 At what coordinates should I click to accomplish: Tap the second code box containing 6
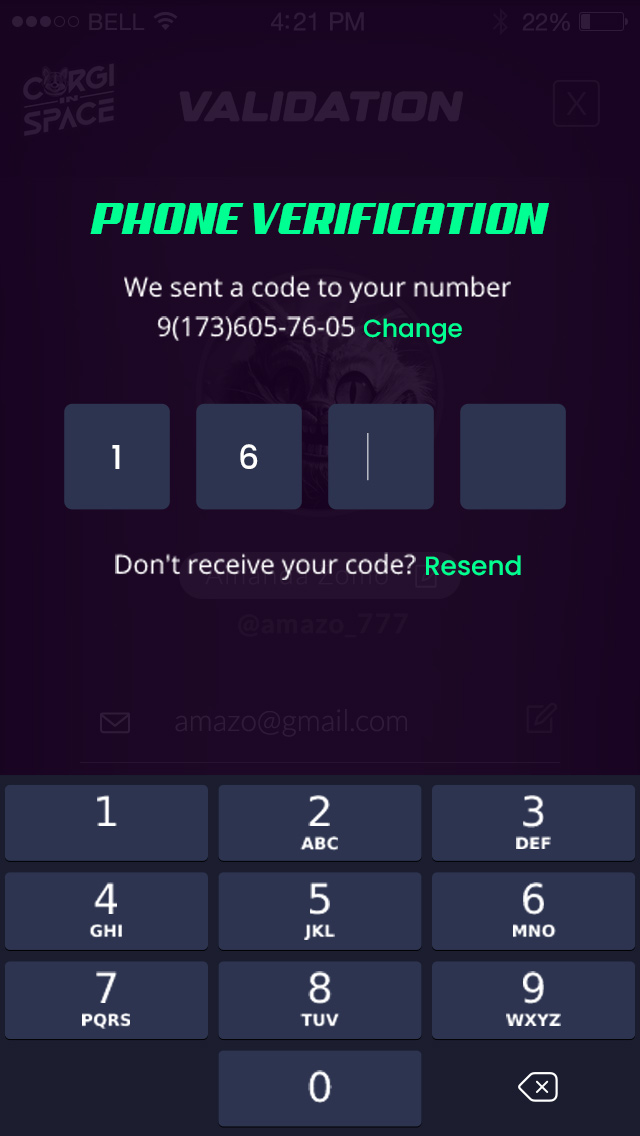(249, 456)
